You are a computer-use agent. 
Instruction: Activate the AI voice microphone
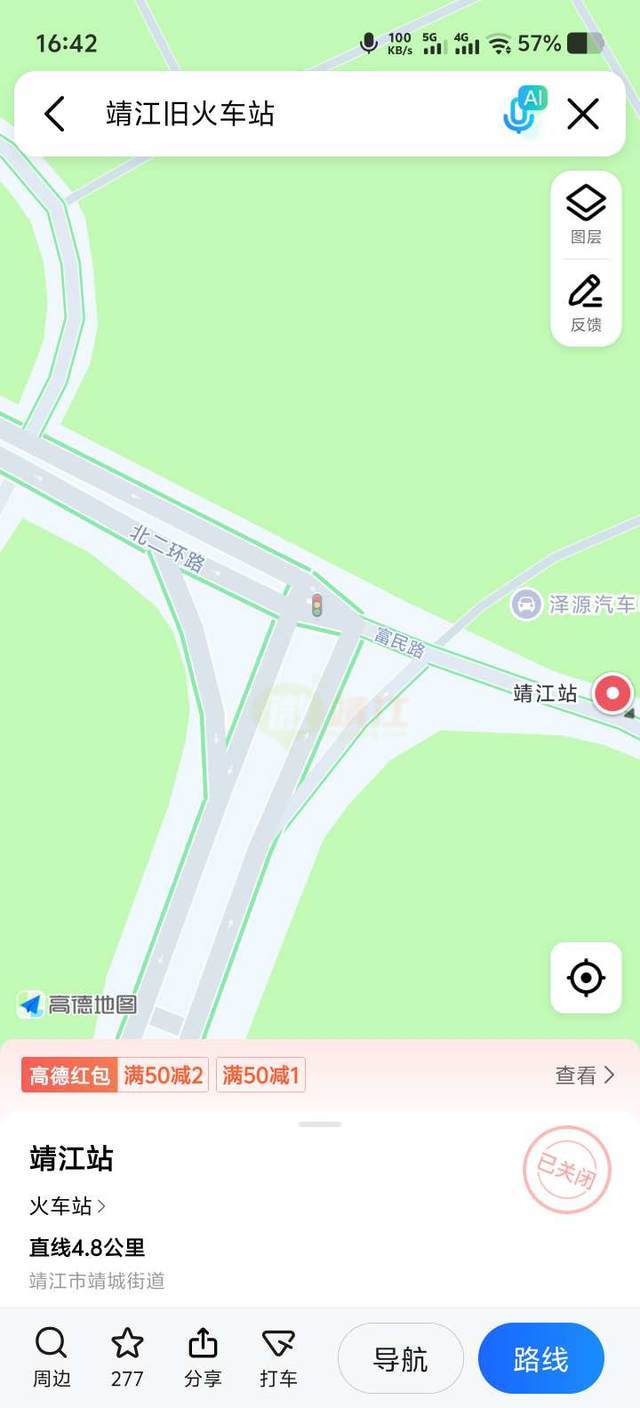521,112
